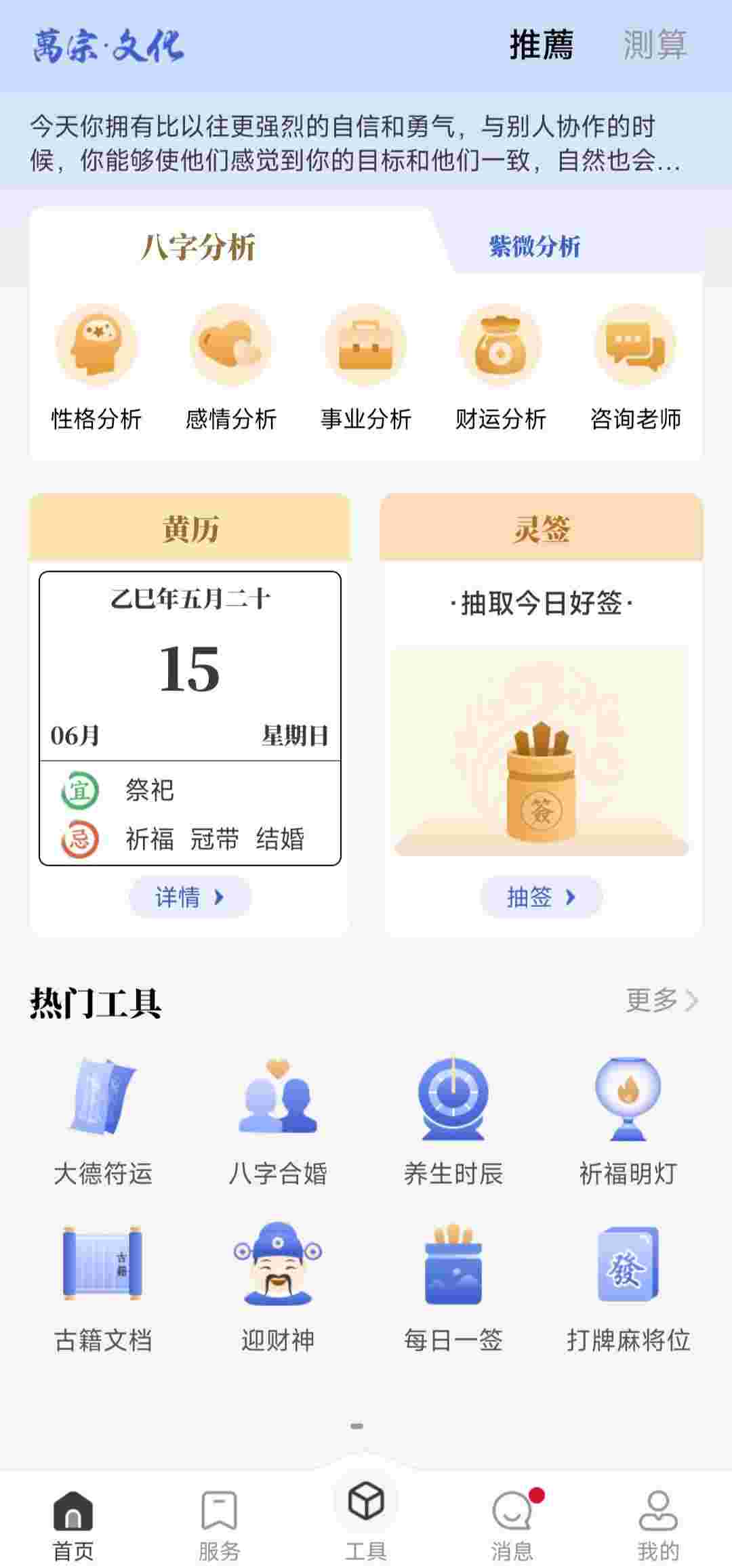Open the 八字合婚 tool
732x1568 pixels.
click(278, 1120)
